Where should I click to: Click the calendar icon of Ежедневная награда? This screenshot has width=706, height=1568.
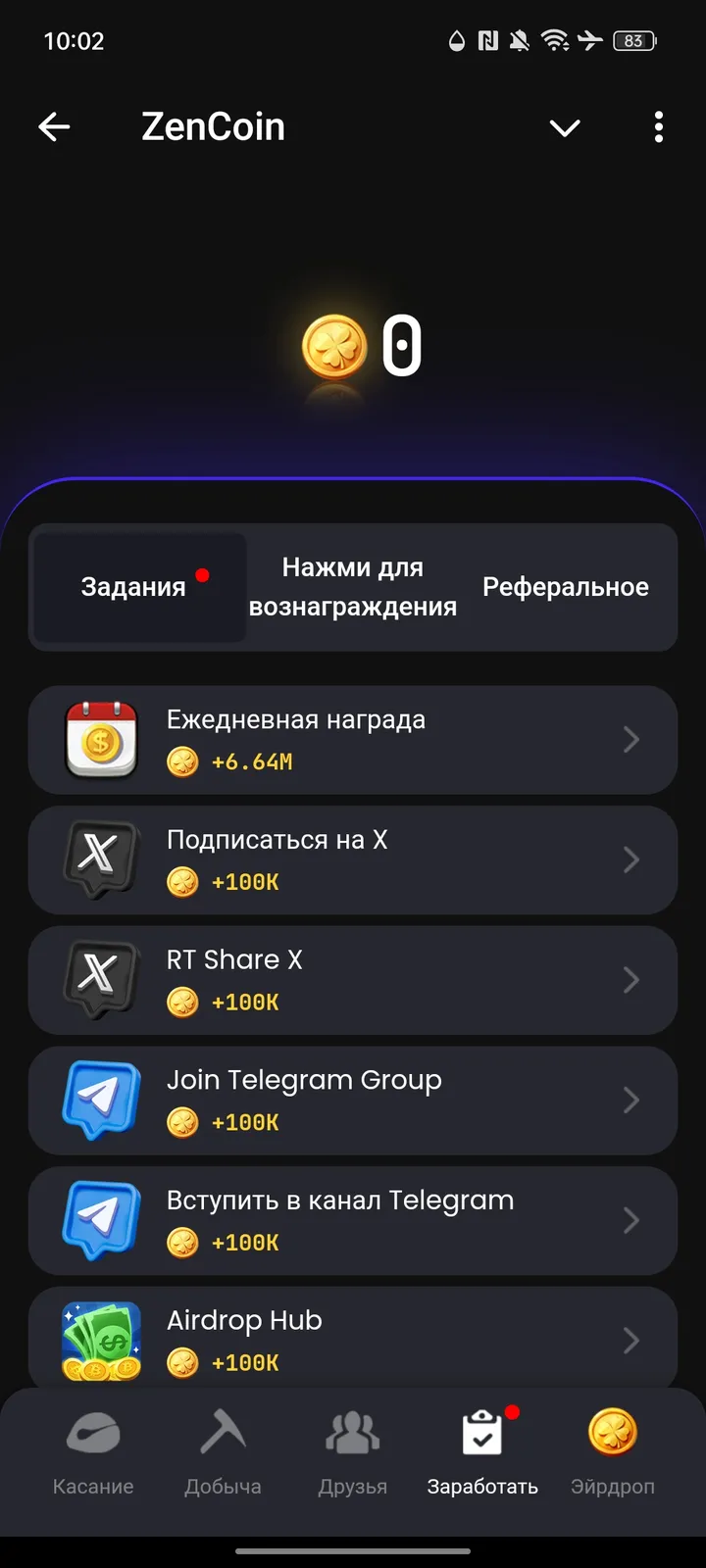(99, 740)
